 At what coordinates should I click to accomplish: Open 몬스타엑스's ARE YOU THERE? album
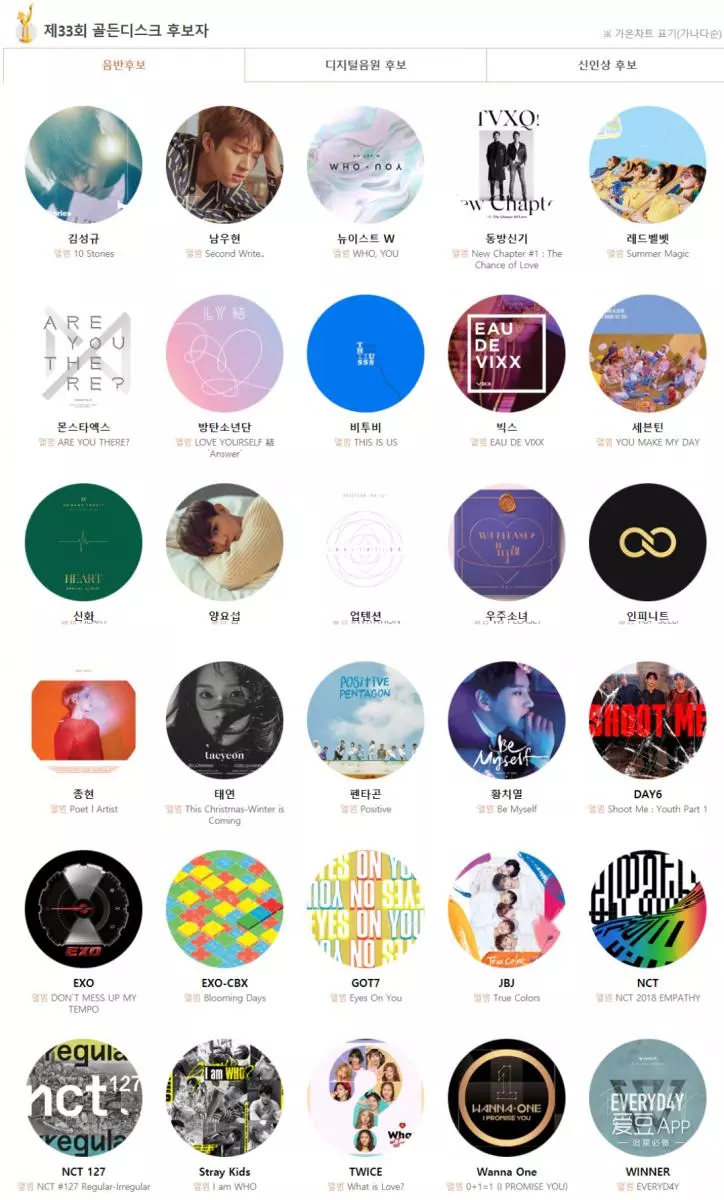point(83,353)
